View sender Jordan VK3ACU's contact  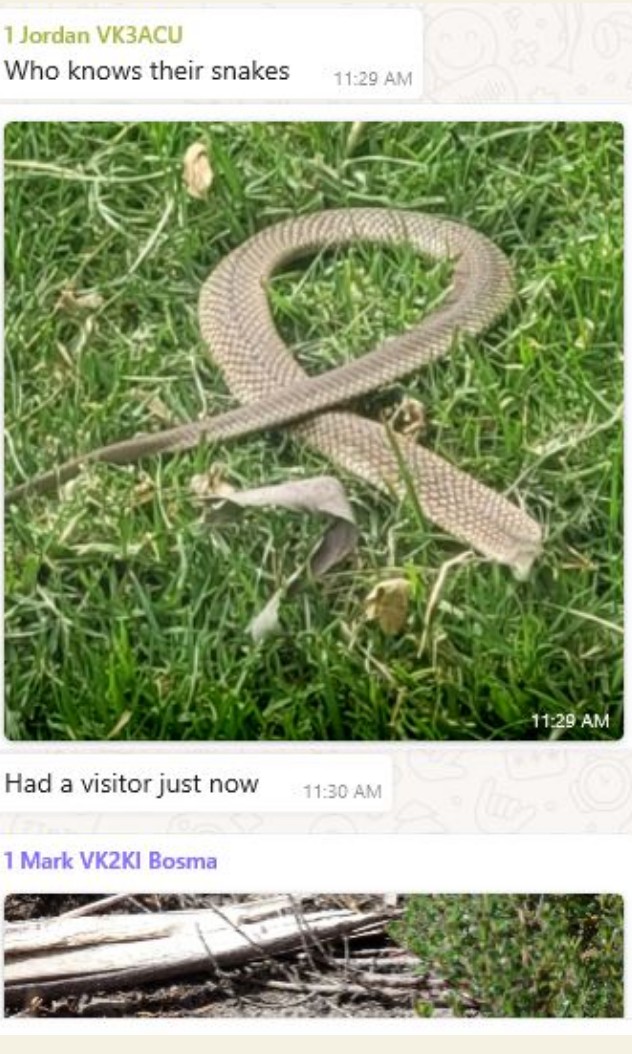point(93,36)
